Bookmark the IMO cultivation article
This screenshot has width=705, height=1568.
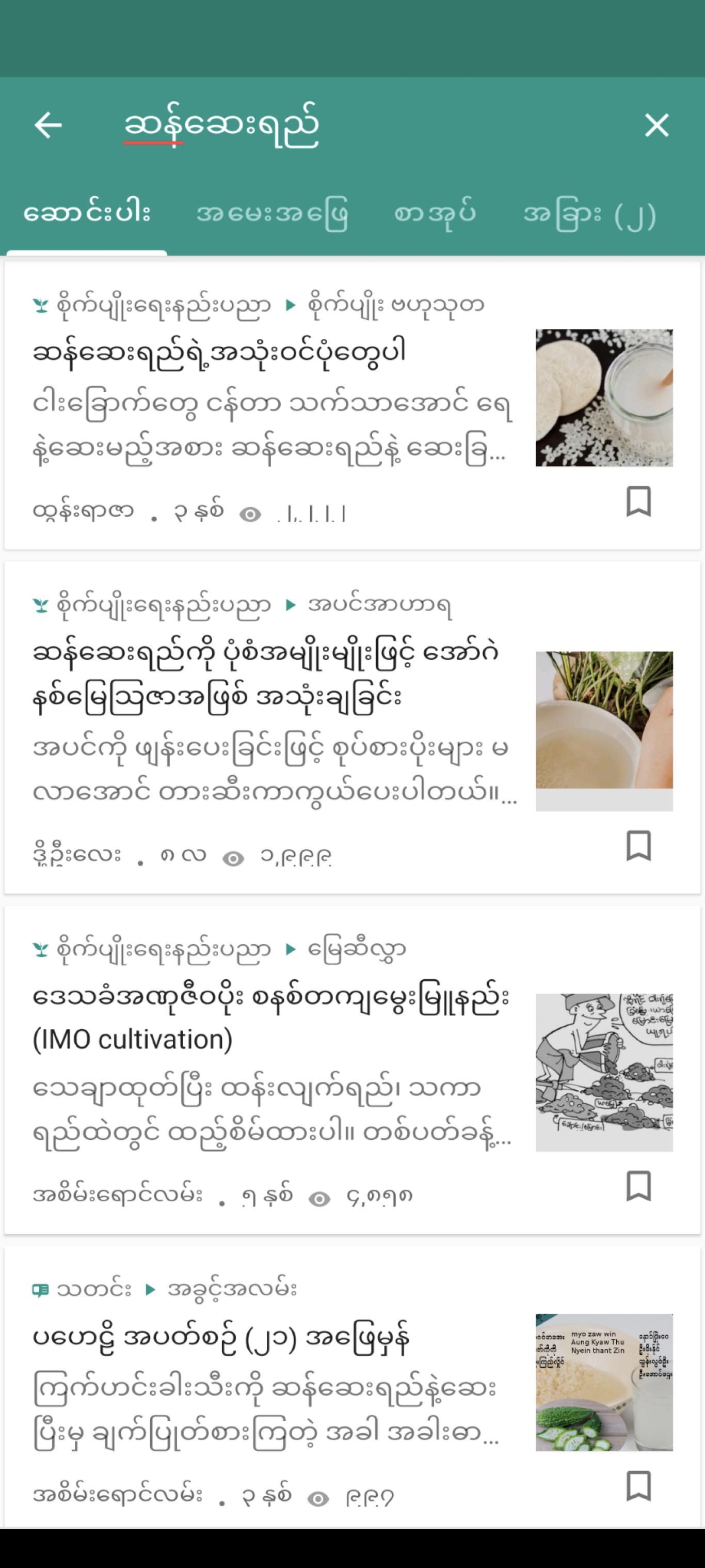click(x=639, y=1186)
